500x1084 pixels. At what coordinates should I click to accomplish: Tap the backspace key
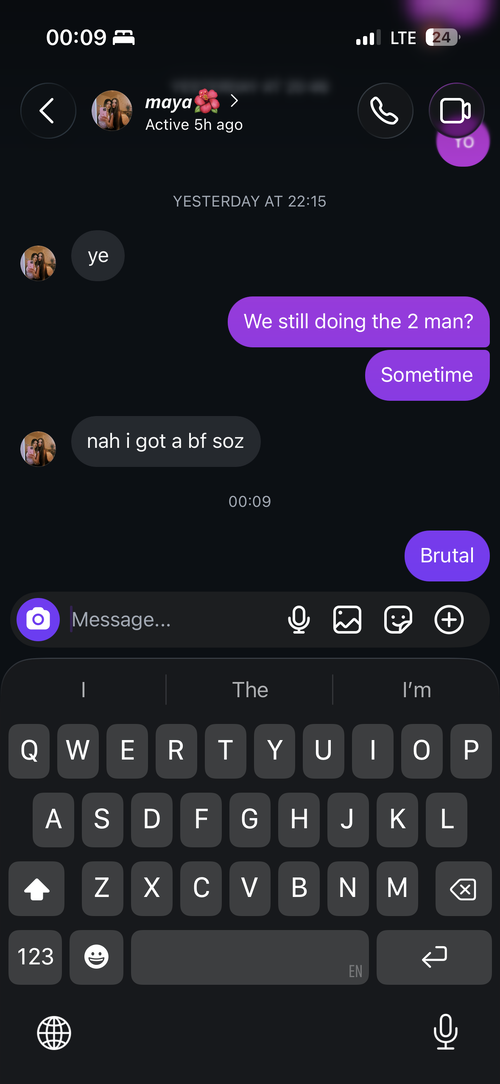463,889
